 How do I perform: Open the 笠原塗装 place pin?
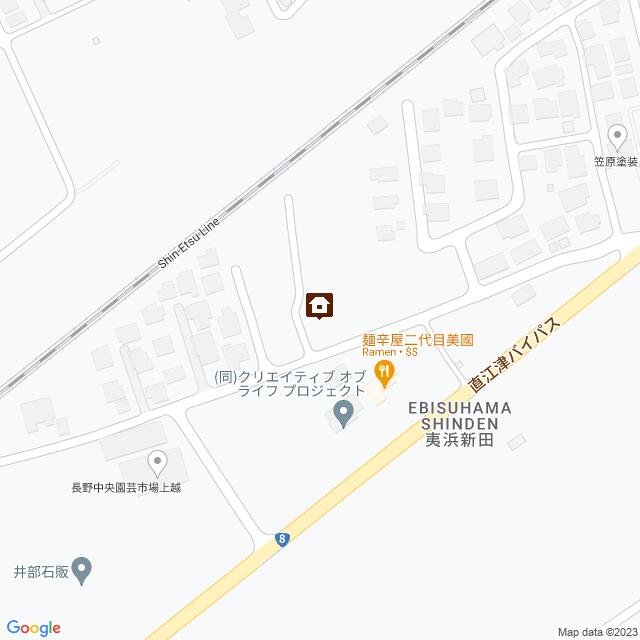coord(617,135)
